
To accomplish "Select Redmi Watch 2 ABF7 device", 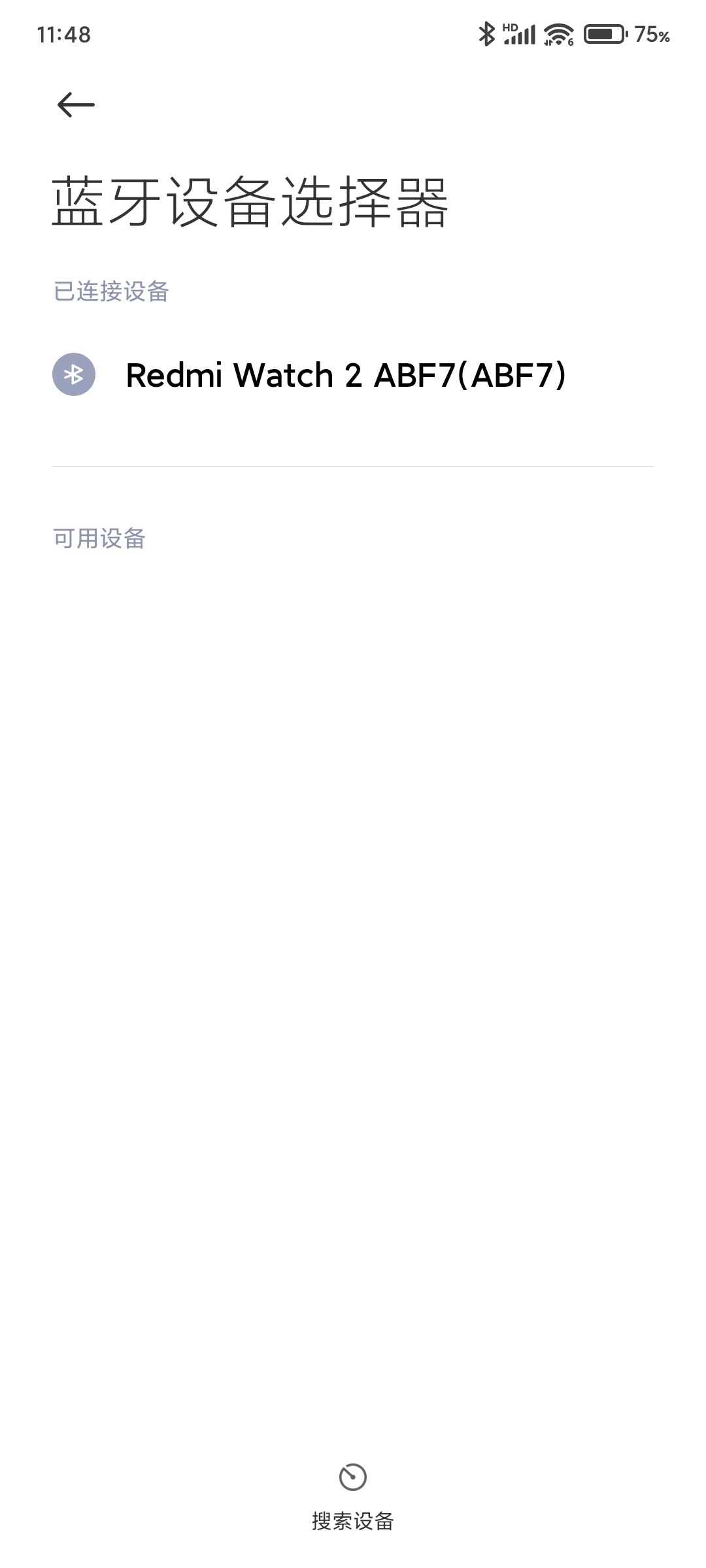I will tap(353, 375).
